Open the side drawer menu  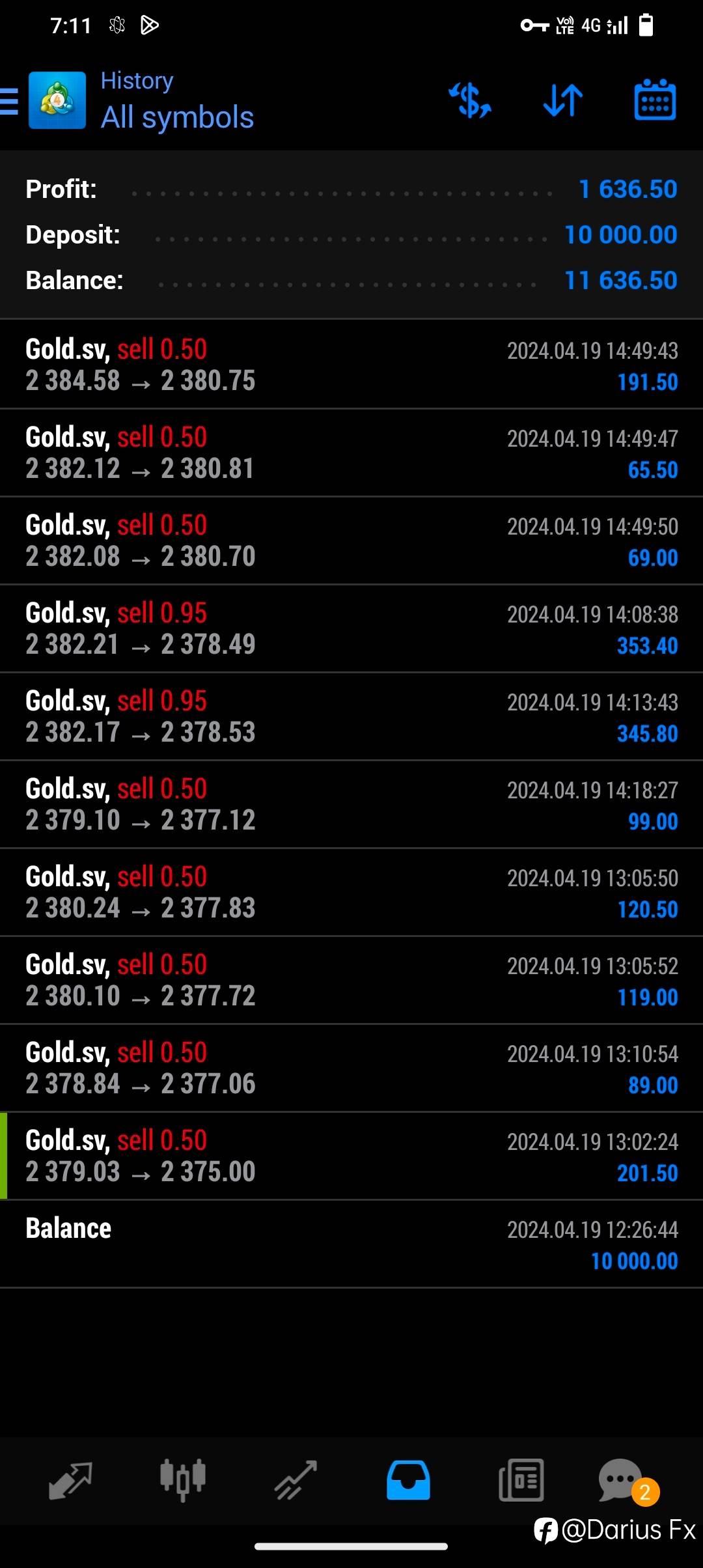coord(9,101)
